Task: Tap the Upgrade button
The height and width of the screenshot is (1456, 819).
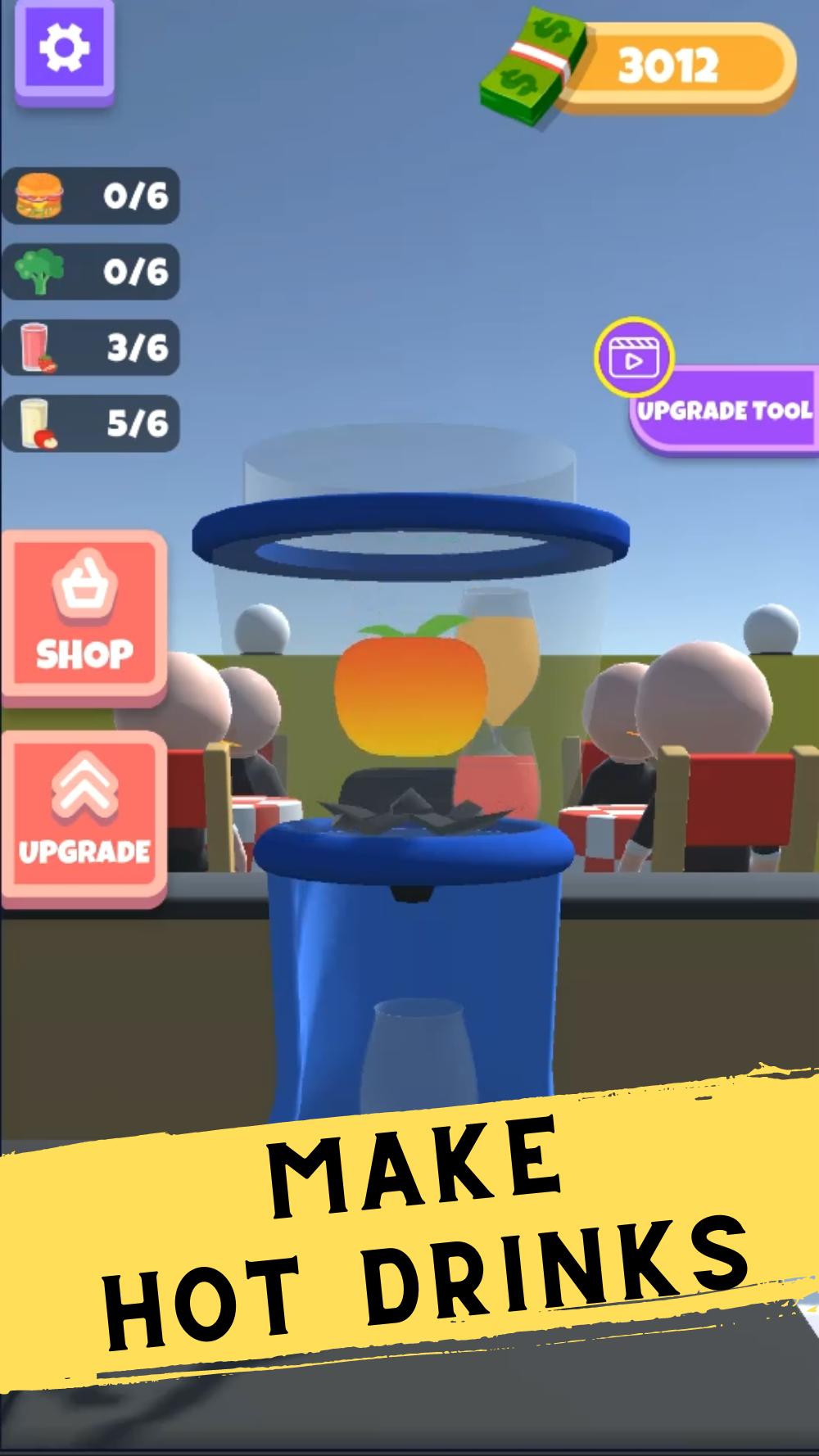Action: pyautogui.click(x=84, y=819)
